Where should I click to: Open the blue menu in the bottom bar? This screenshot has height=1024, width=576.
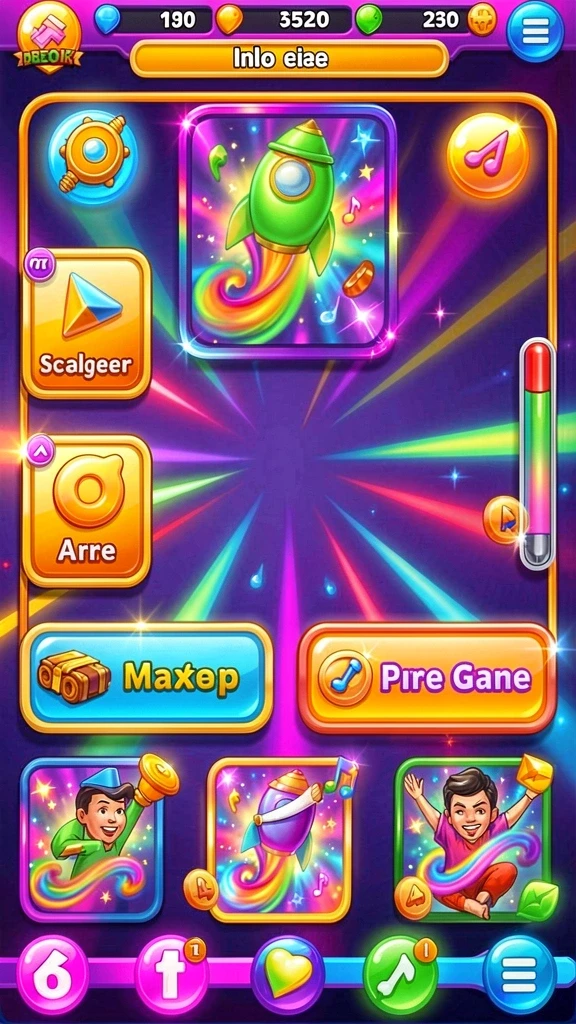click(519, 976)
